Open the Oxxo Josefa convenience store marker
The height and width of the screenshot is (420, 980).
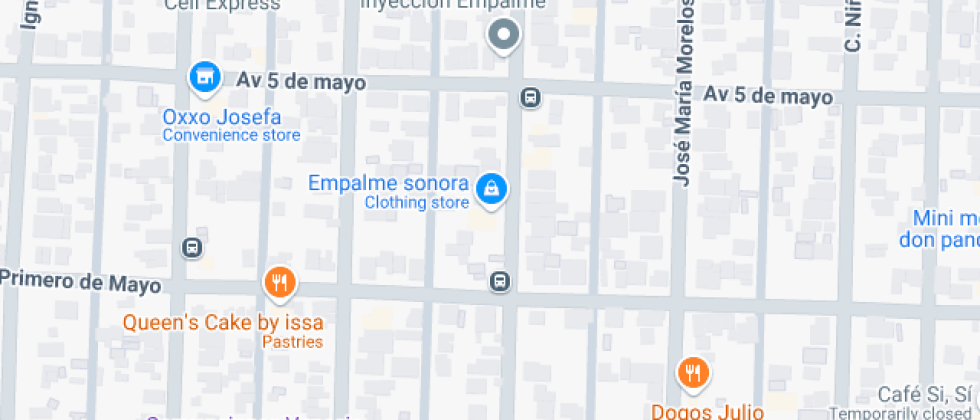click(x=205, y=77)
